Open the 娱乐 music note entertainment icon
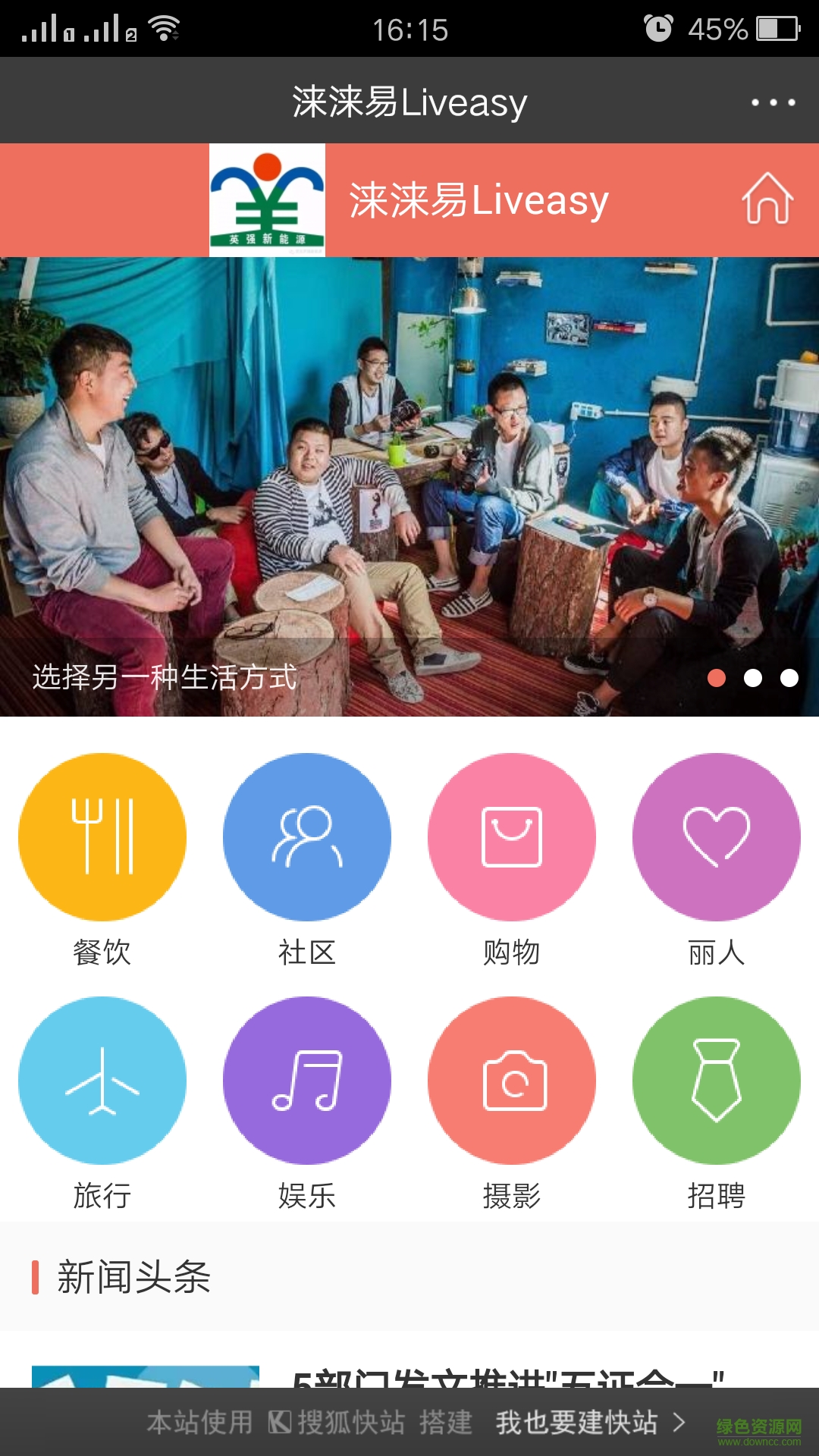The height and width of the screenshot is (1456, 819). (306, 1083)
